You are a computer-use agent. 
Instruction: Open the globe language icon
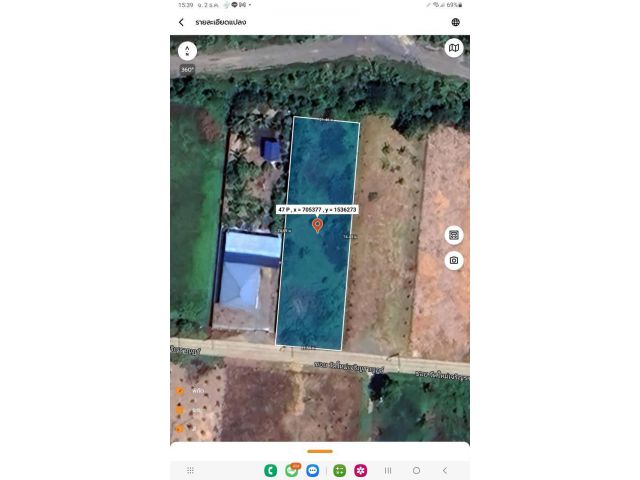tap(456, 22)
